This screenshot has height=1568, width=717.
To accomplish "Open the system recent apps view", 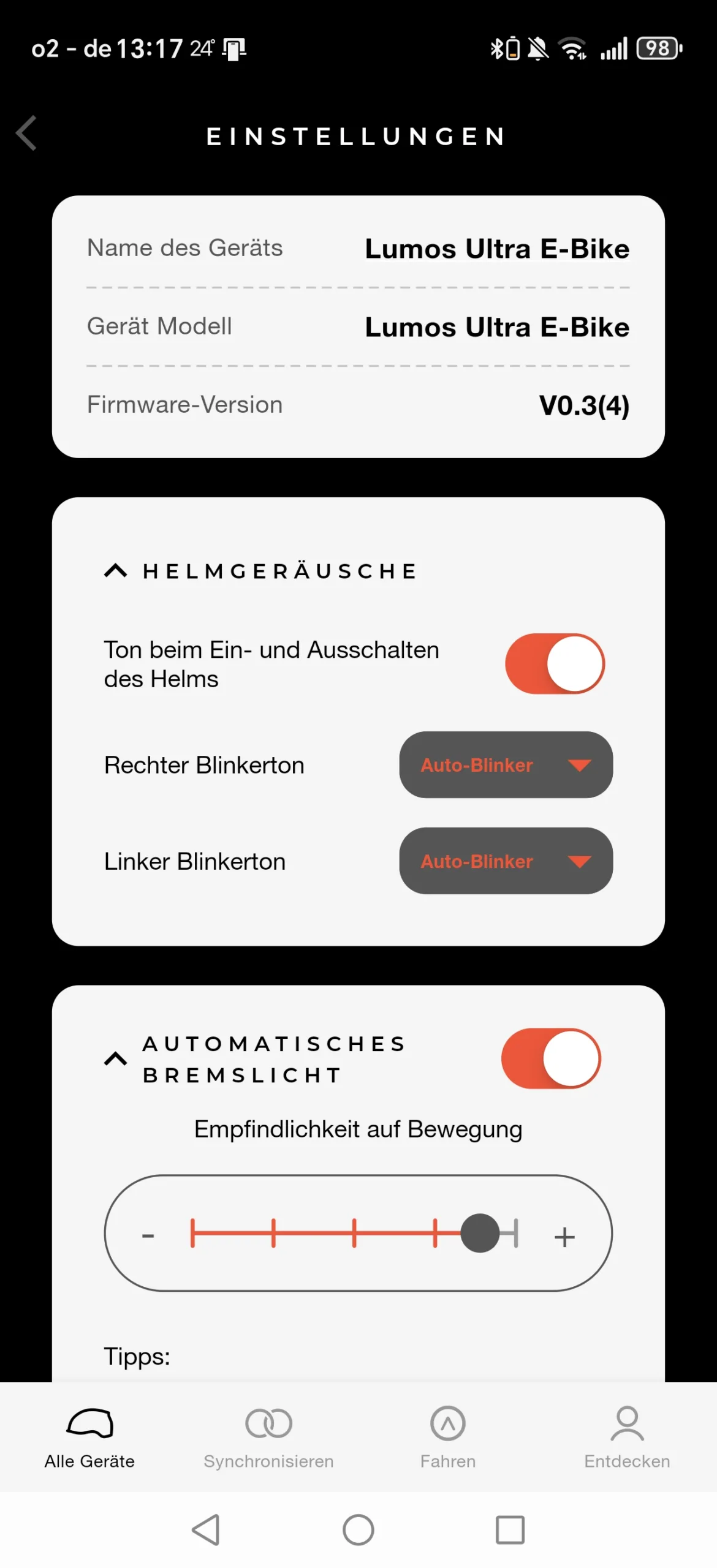I will coord(510,1529).
